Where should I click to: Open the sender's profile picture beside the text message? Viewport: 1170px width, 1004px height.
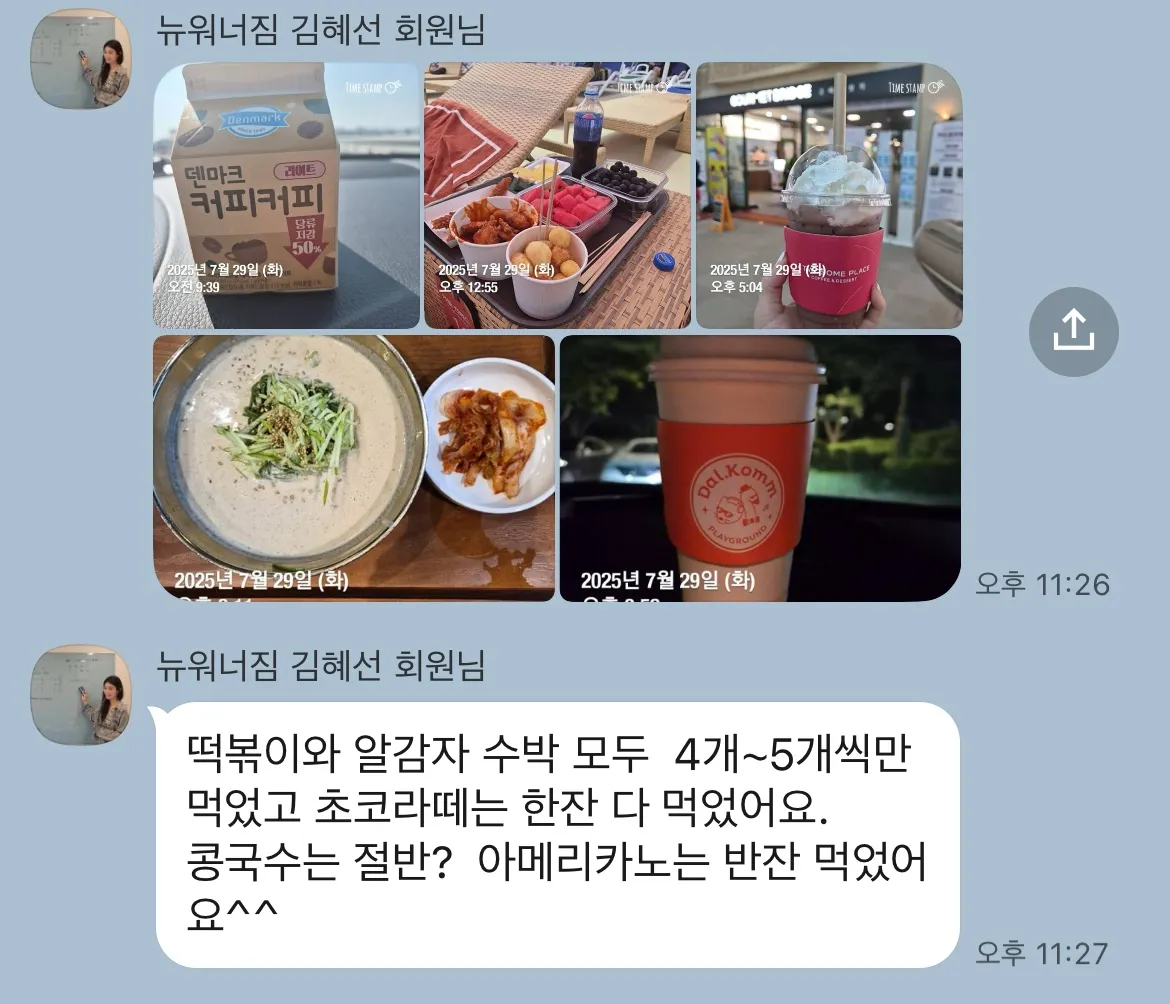coord(81,694)
